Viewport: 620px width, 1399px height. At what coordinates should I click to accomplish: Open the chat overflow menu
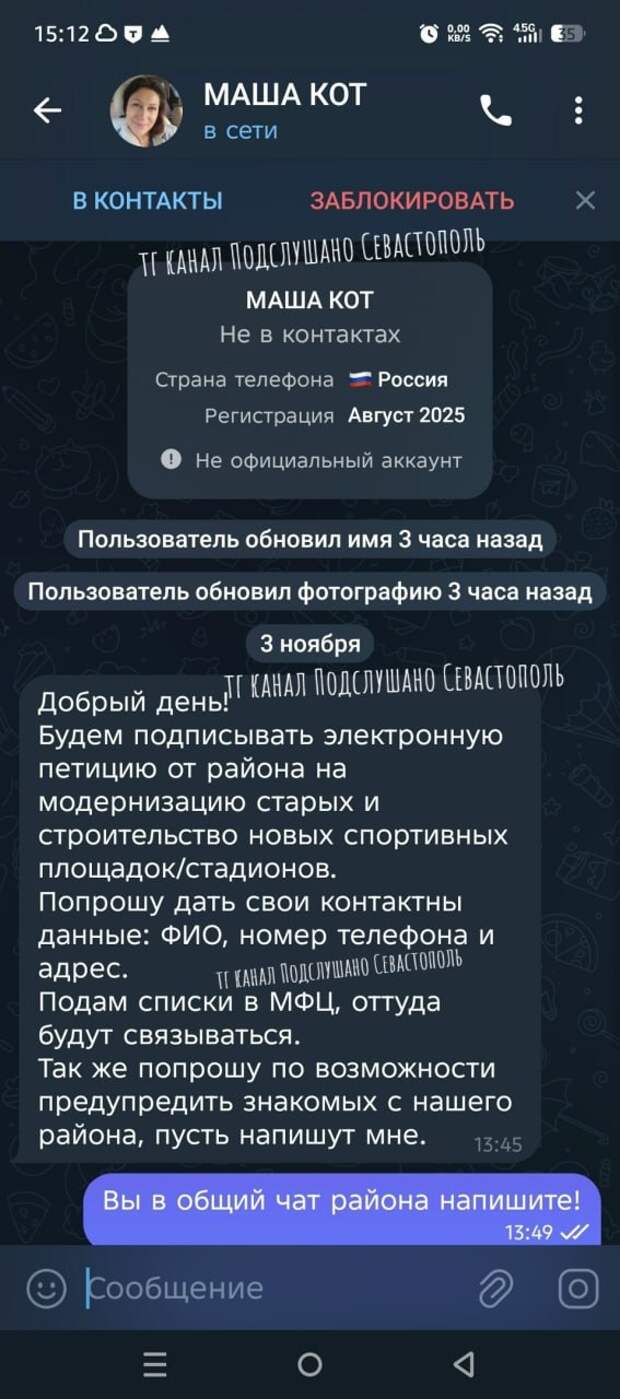pyautogui.click(x=579, y=111)
